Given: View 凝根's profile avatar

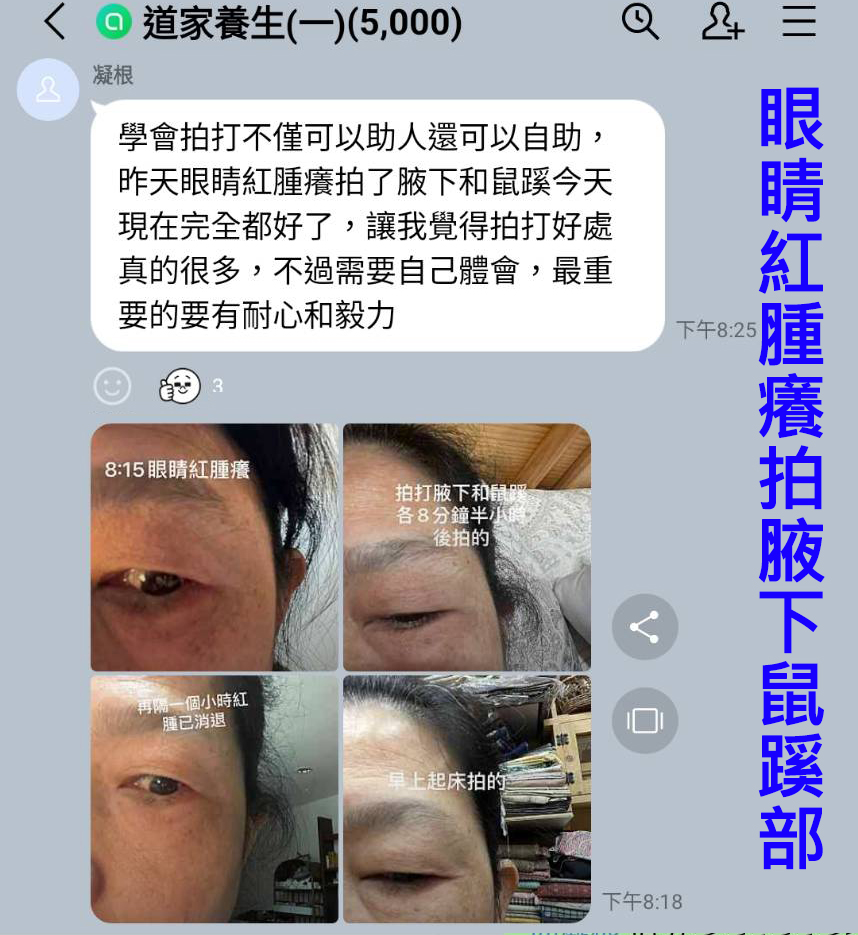Looking at the screenshot, I should [48, 90].
